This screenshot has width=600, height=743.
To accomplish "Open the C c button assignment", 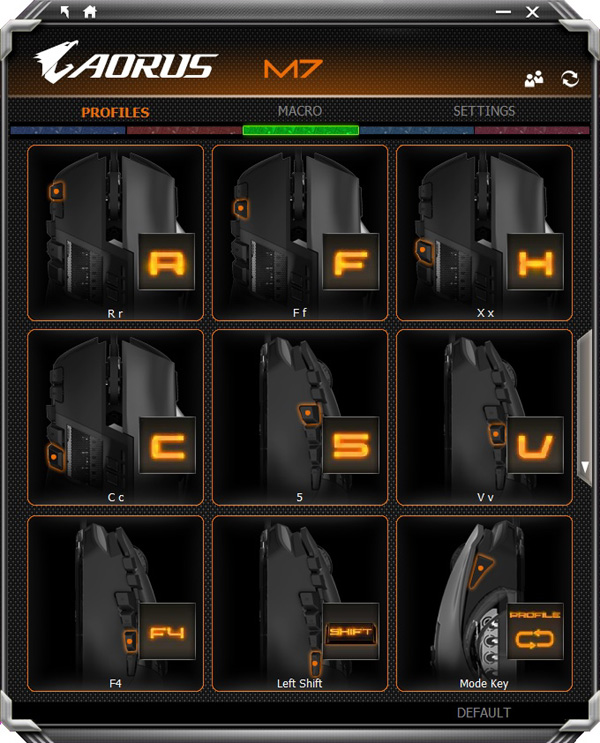I will 115,417.
